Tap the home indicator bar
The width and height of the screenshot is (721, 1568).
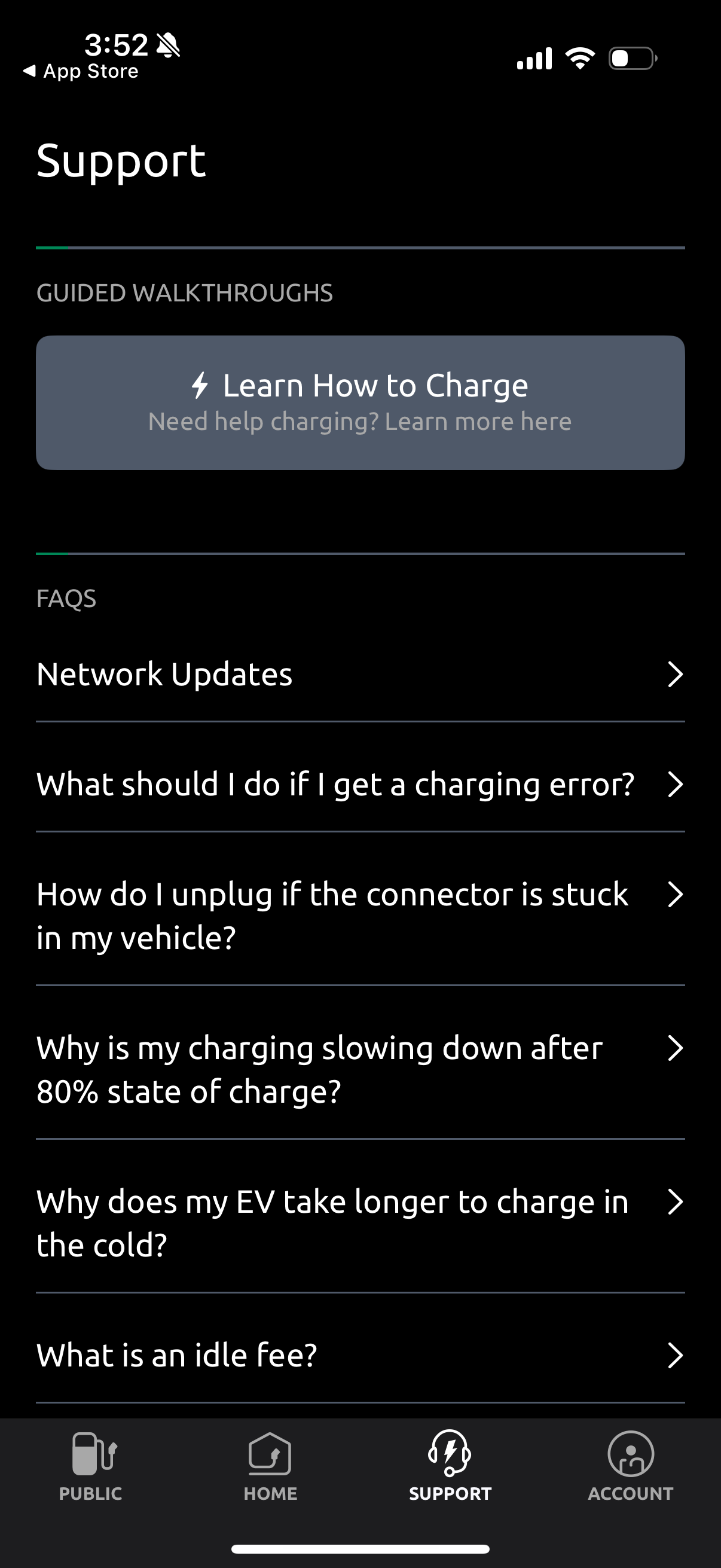click(360, 1549)
